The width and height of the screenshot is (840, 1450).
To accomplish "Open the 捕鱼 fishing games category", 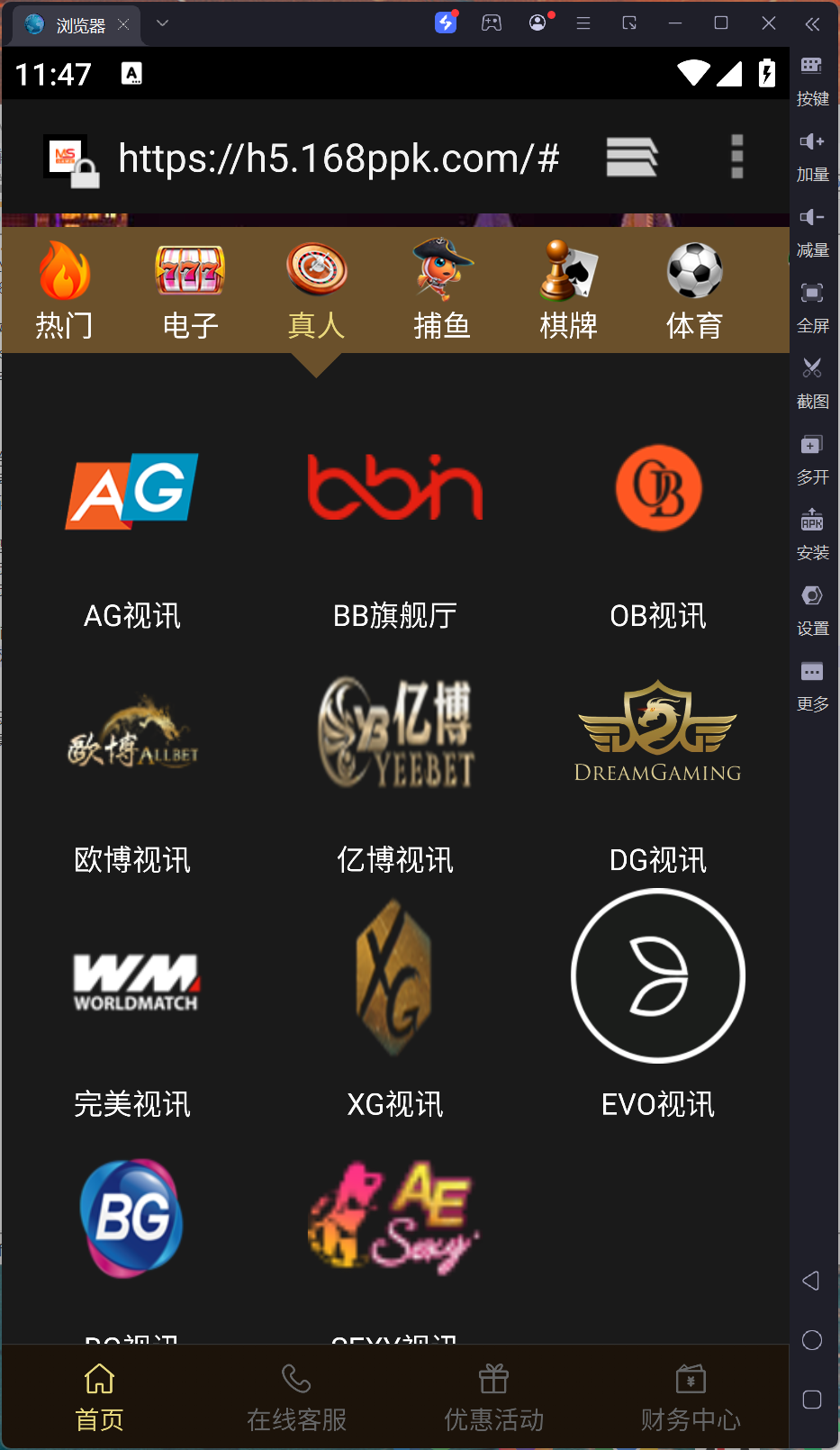I will click(x=442, y=288).
